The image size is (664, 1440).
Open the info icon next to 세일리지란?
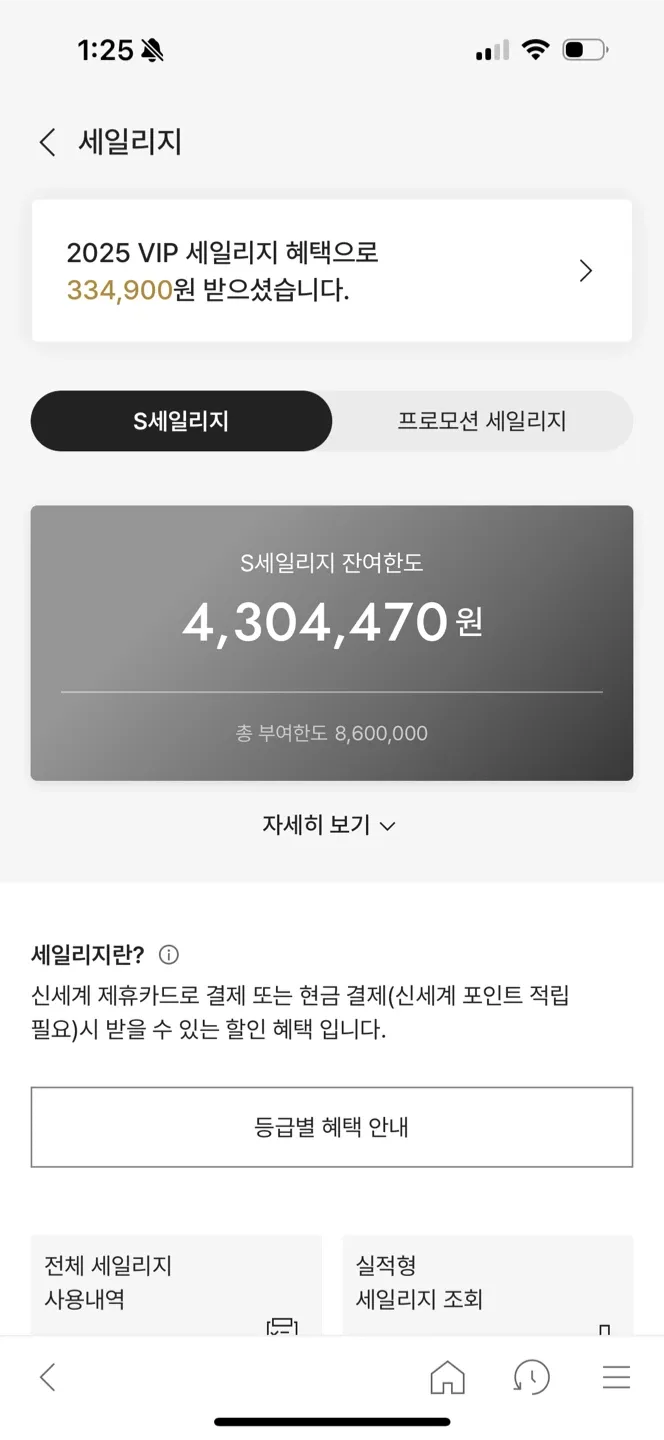(169, 954)
